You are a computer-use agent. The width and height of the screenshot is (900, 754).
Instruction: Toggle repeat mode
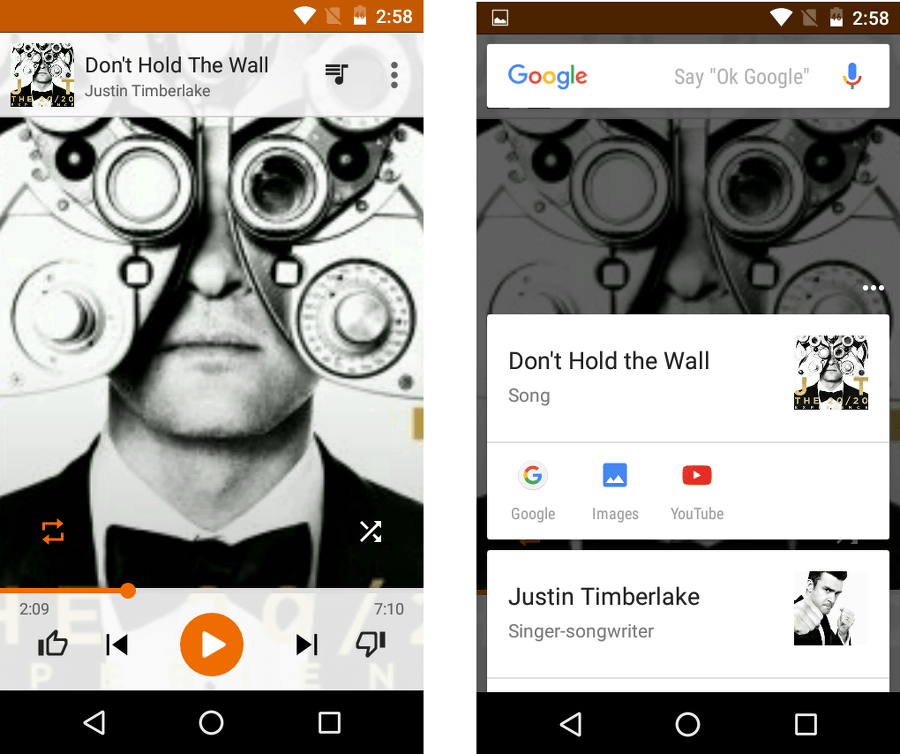tap(53, 531)
